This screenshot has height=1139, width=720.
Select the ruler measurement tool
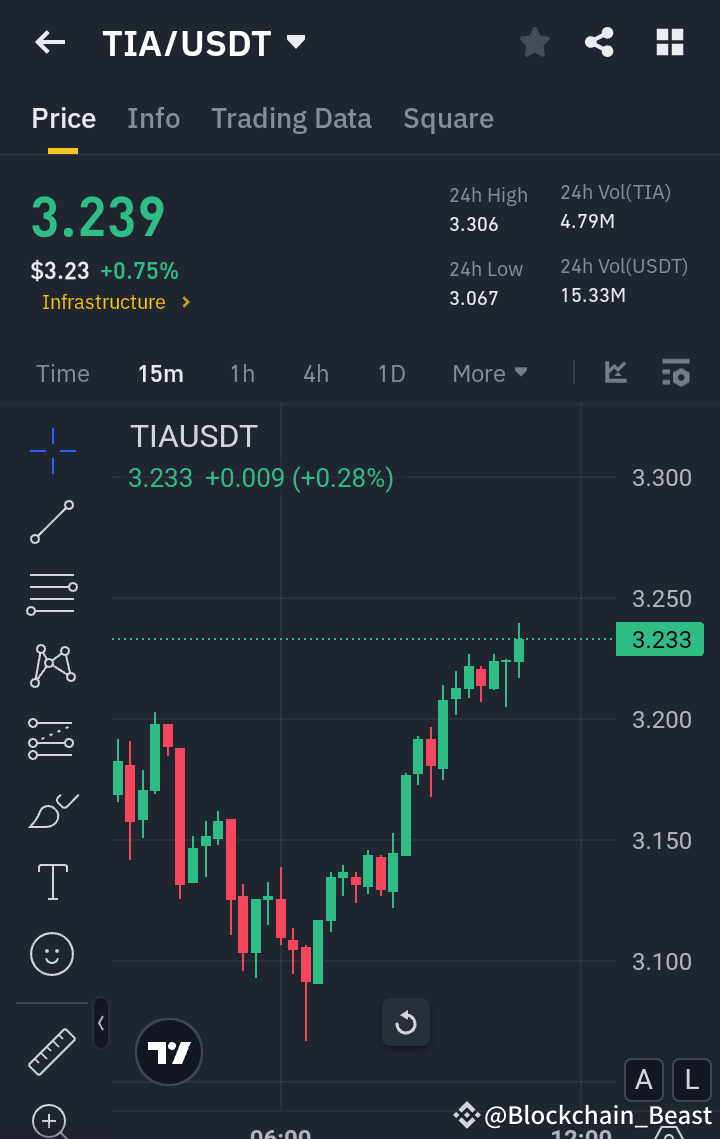(x=51, y=1052)
